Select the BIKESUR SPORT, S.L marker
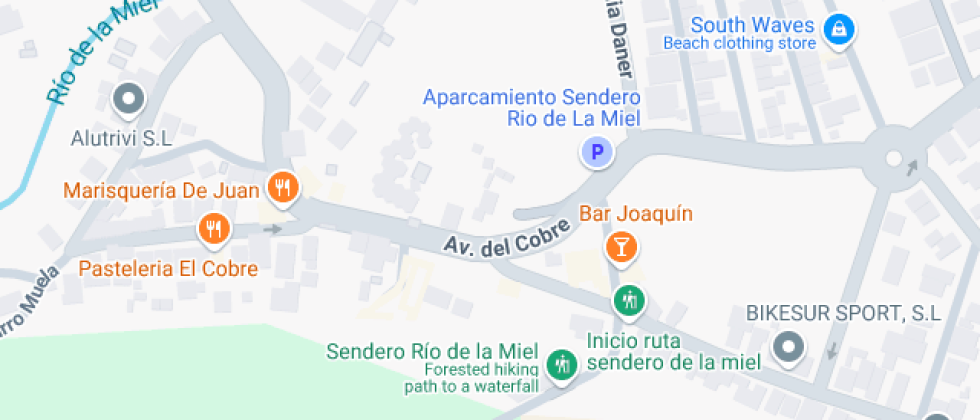The height and width of the screenshot is (420, 980). click(789, 347)
